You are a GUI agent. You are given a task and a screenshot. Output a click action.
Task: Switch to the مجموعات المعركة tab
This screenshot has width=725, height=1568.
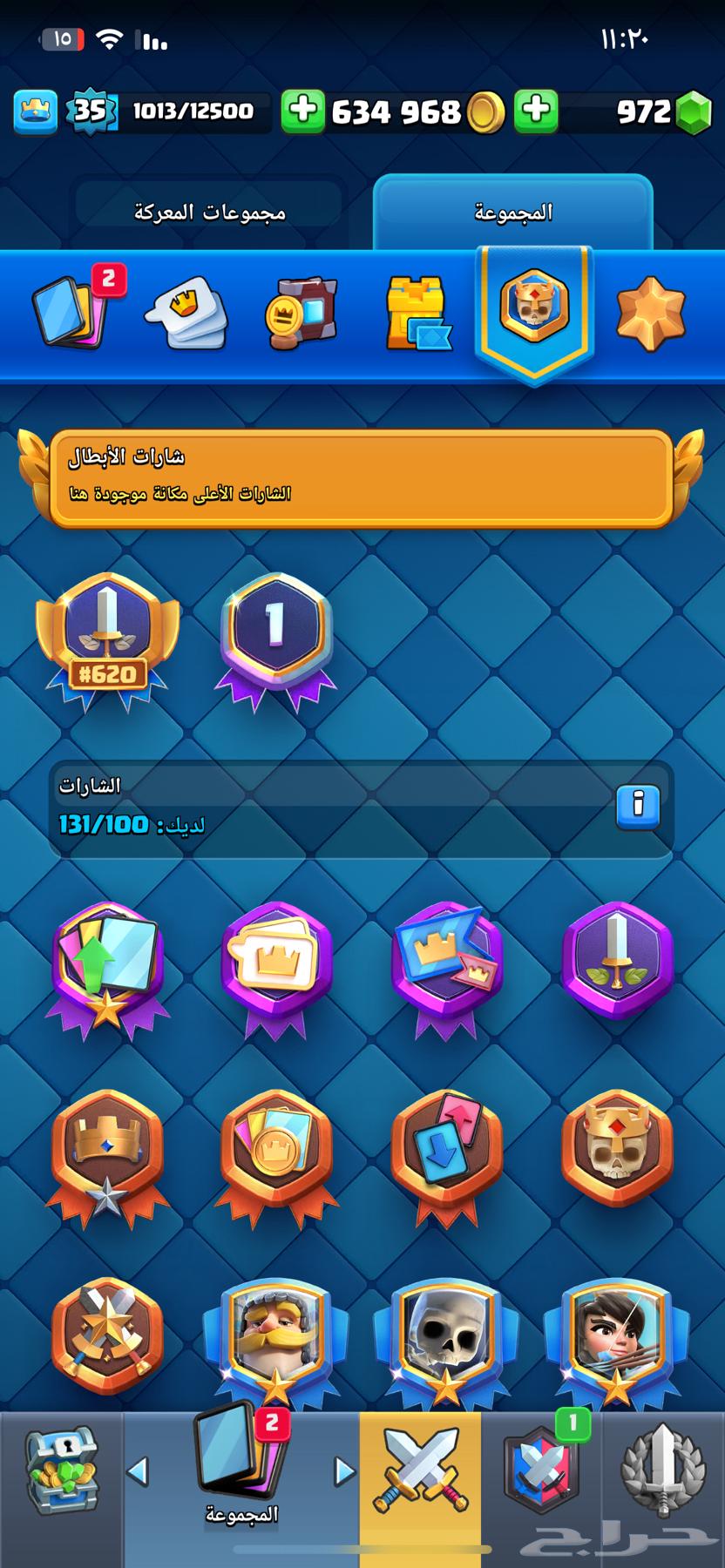(209, 212)
